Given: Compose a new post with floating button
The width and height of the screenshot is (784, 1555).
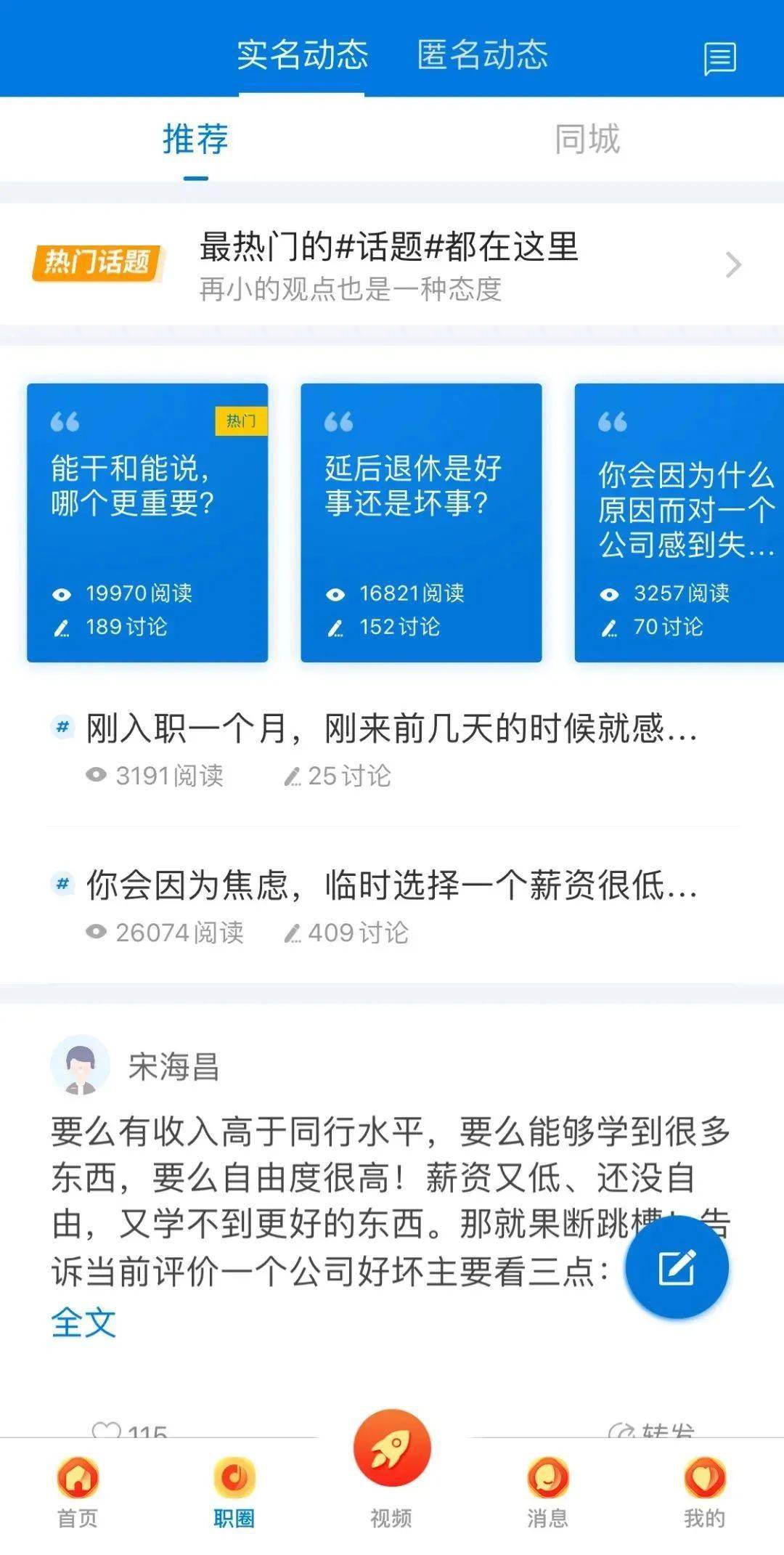Looking at the screenshot, I should [x=677, y=1267].
